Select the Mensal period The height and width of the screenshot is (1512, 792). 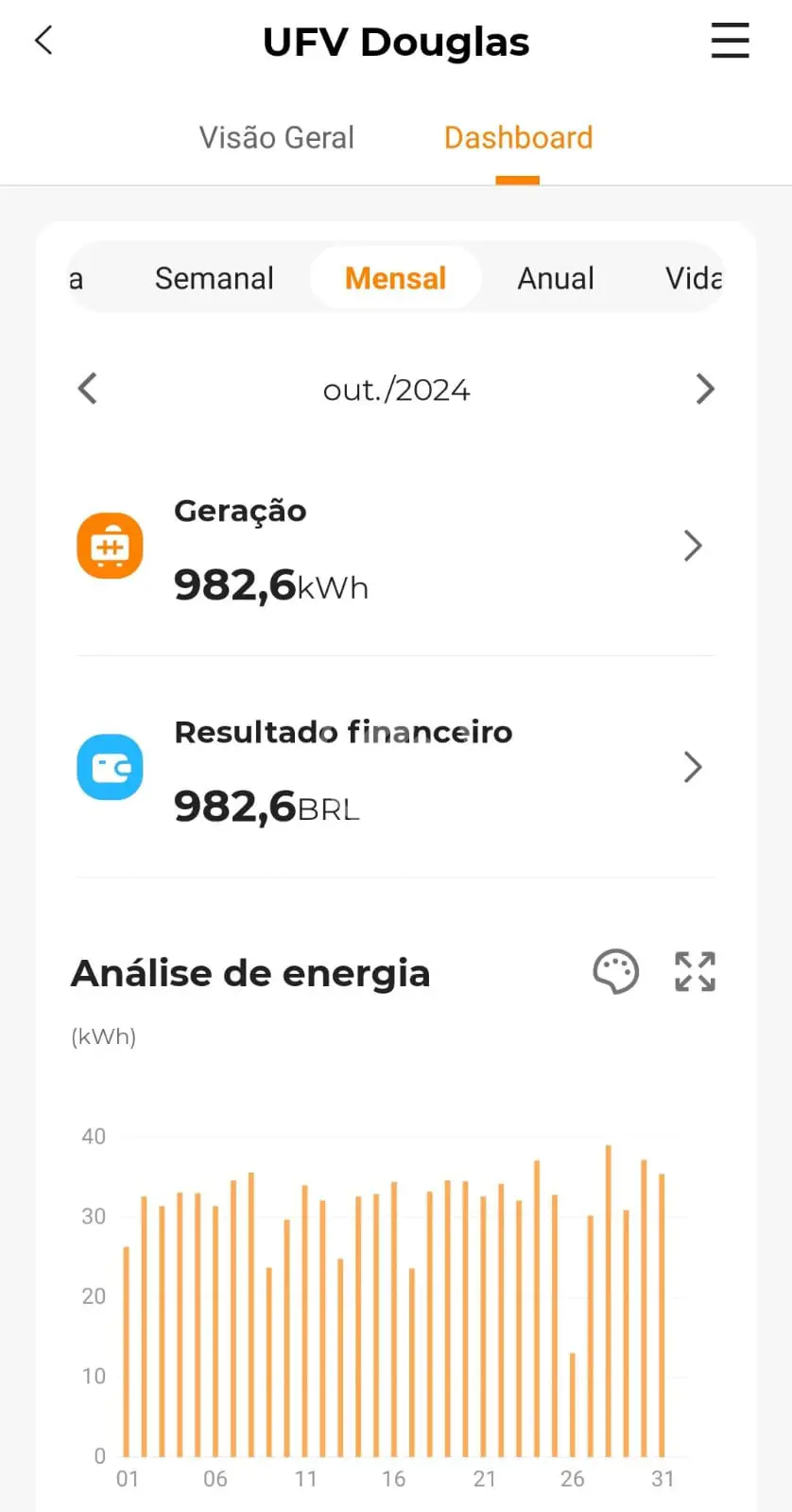(396, 278)
